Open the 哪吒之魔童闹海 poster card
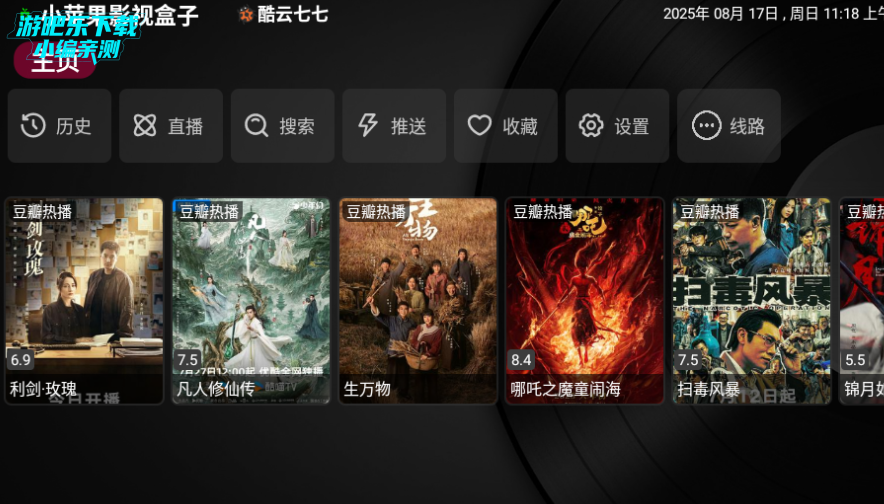Viewport: 884px width, 504px height. [585, 300]
